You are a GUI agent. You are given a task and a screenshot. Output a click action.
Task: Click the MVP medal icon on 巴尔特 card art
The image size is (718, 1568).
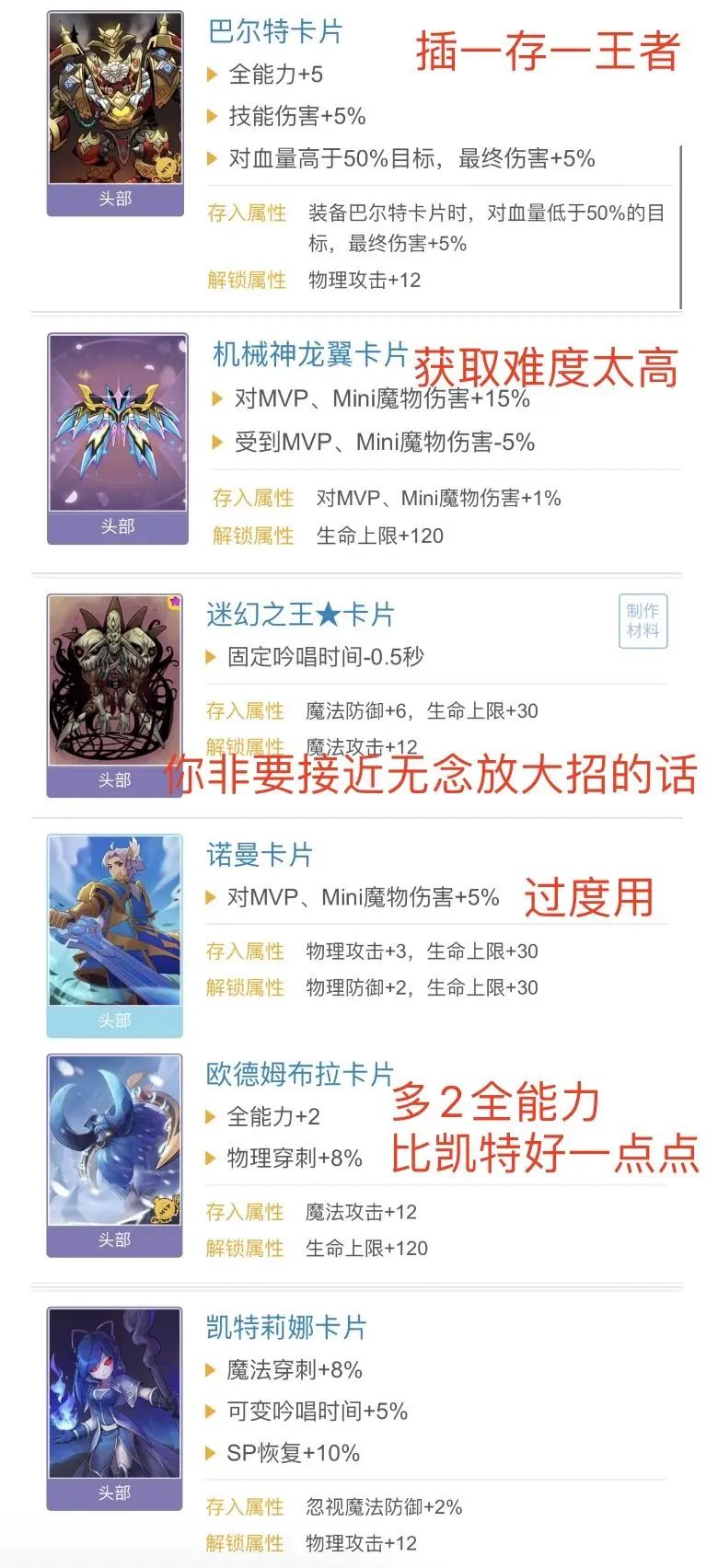[x=166, y=166]
